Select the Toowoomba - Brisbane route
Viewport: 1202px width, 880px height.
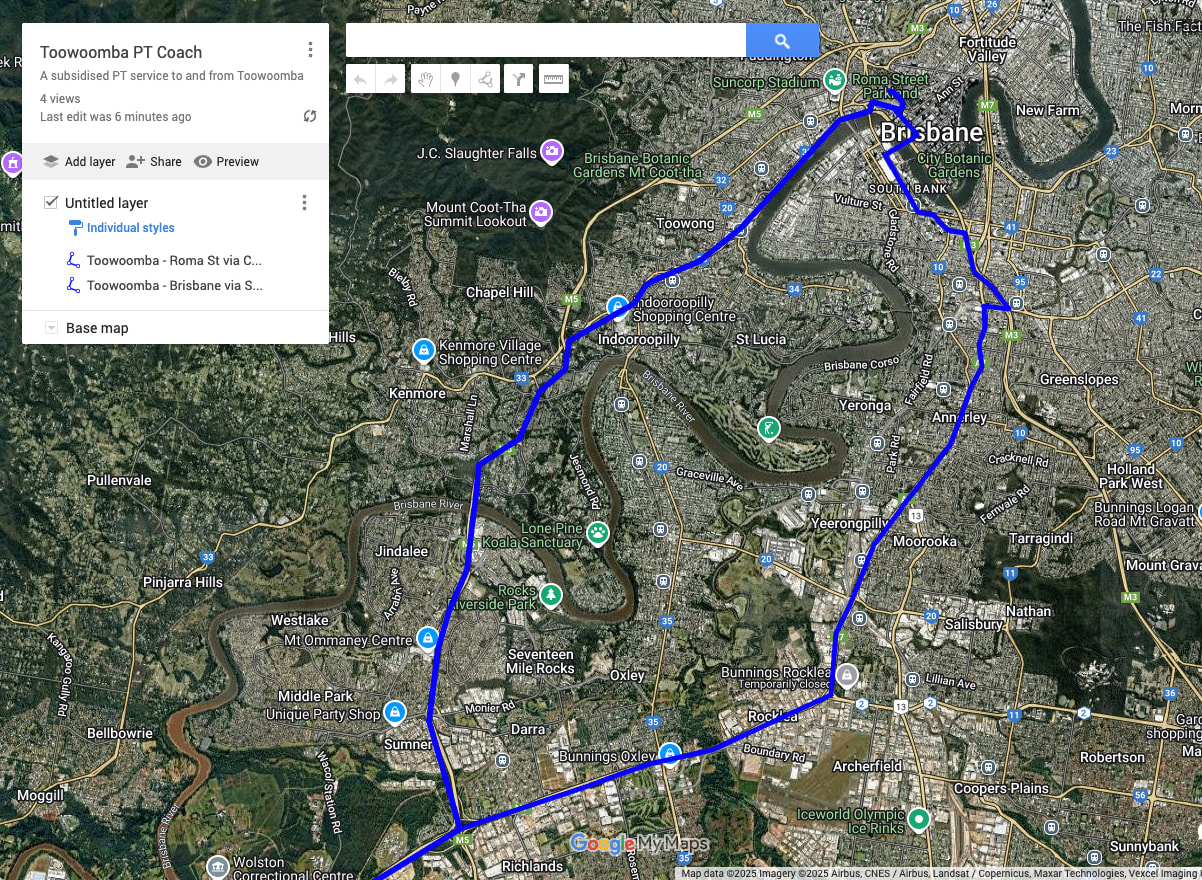point(174,286)
